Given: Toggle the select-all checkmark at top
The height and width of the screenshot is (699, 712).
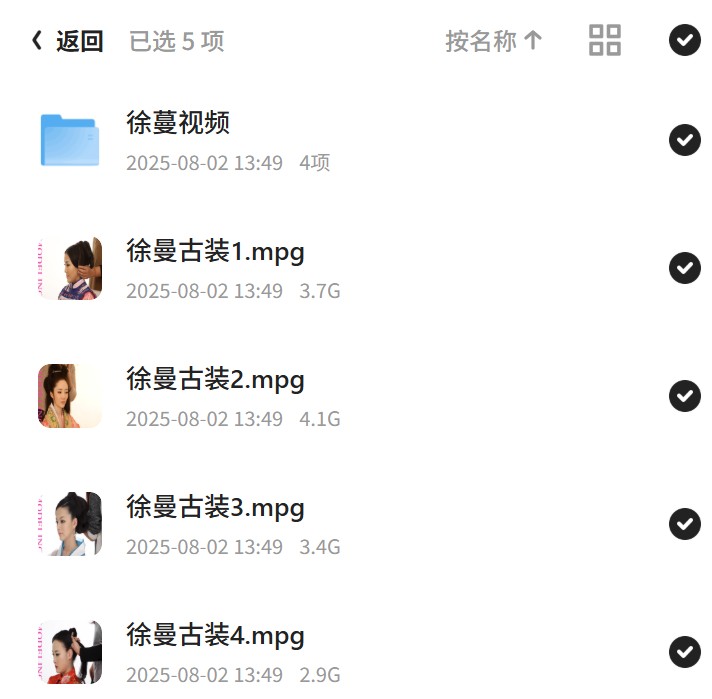Looking at the screenshot, I should pyautogui.click(x=685, y=40).
